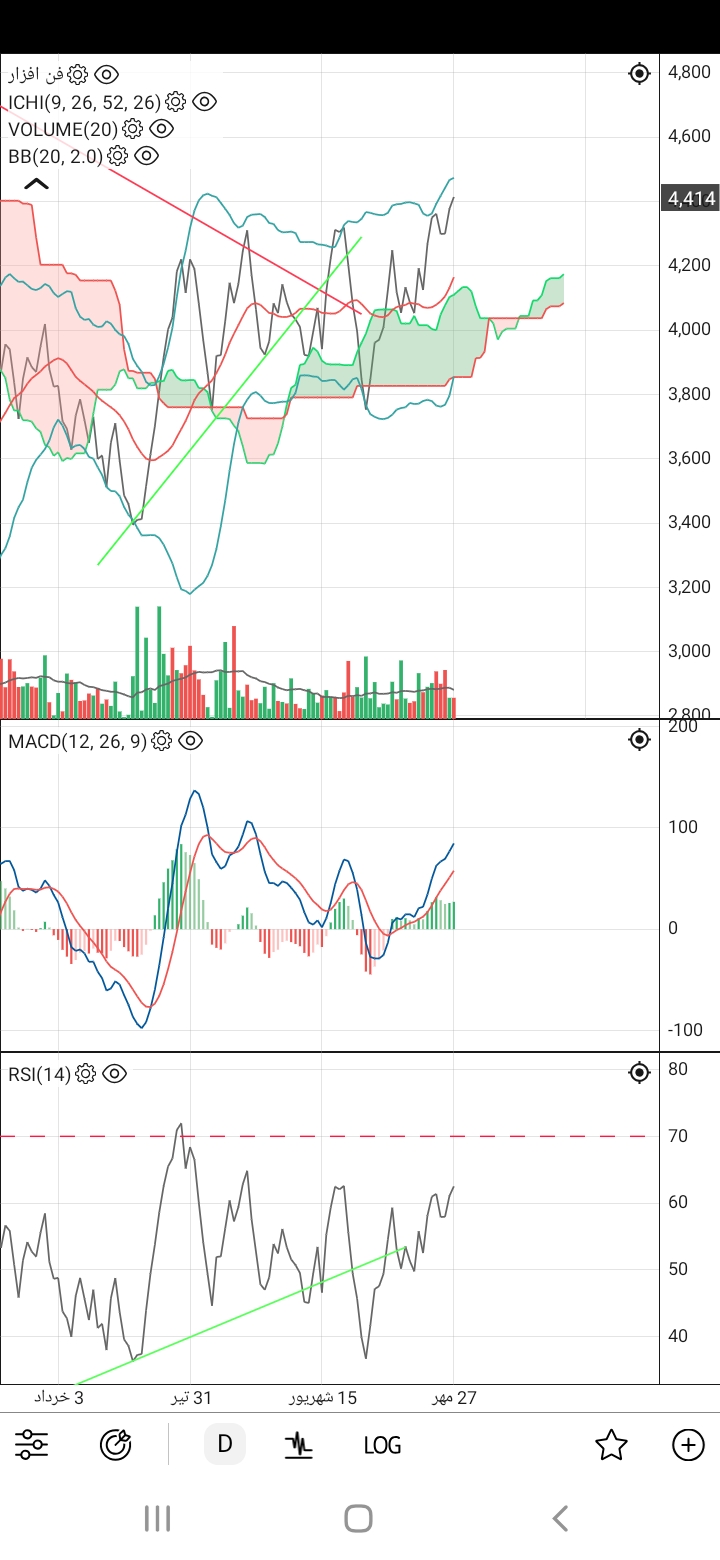This screenshot has width=720, height=1560.
Task: Toggle VOLUME(20) visibility eye
Action: [161, 129]
